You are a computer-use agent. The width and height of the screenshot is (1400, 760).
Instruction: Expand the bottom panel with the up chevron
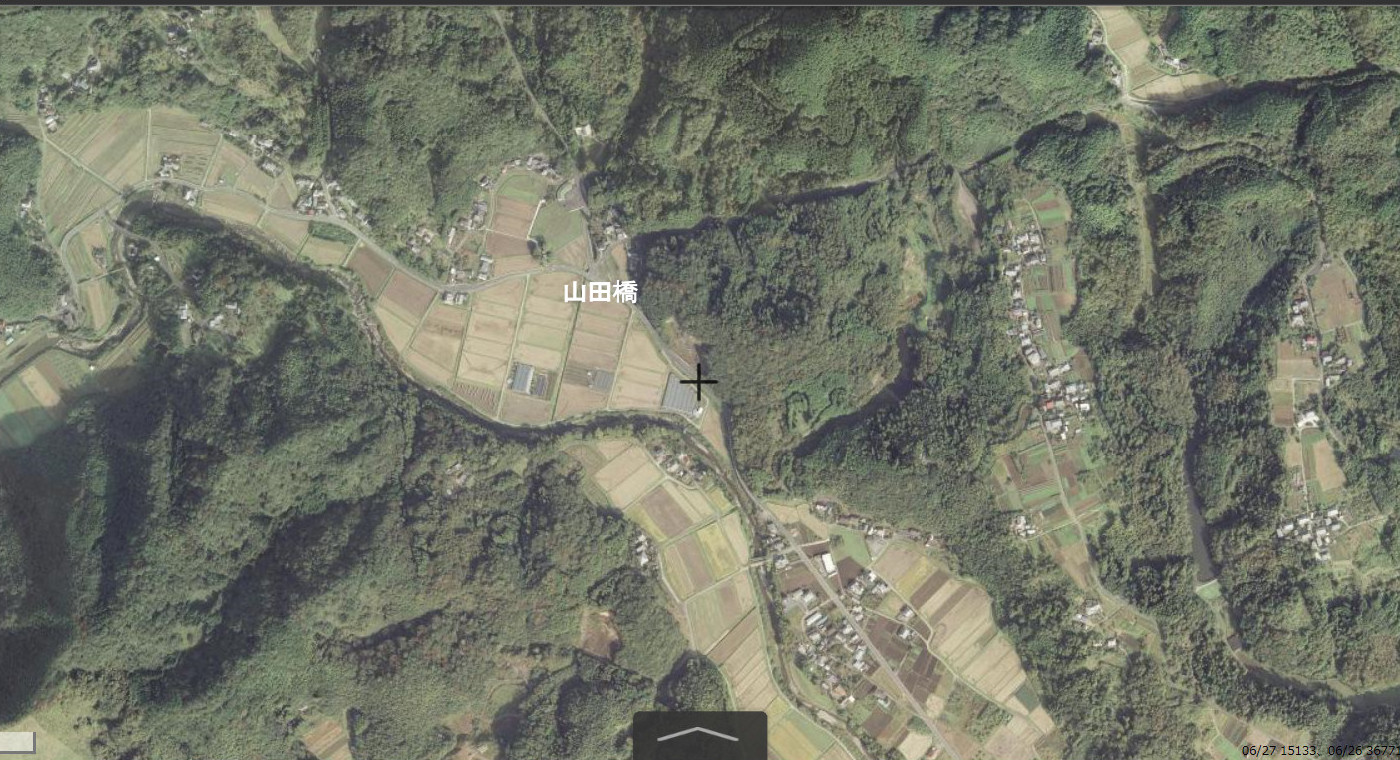tap(699, 736)
